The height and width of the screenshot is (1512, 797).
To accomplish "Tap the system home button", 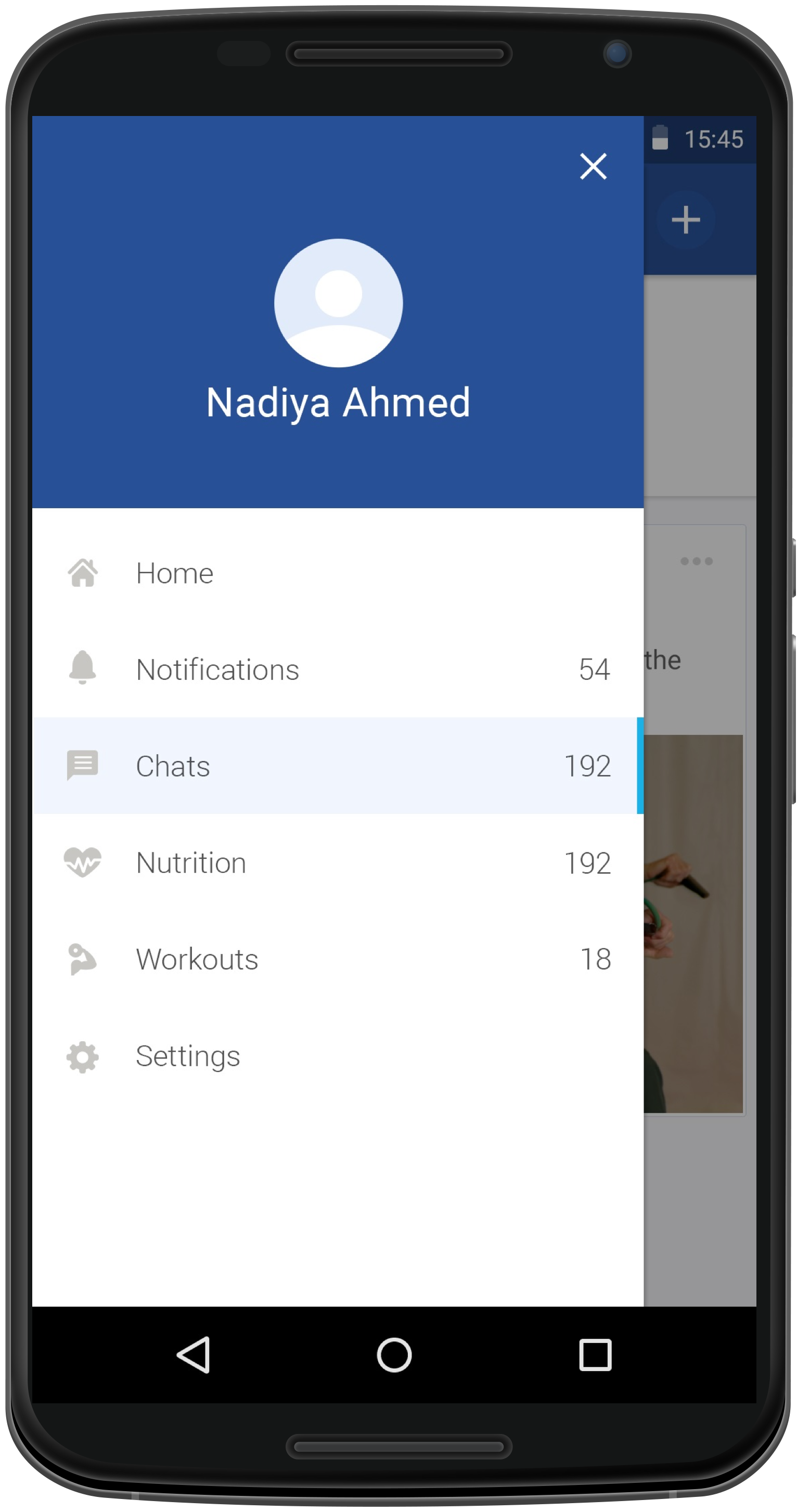I will pyautogui.click(x=394, y=1355).
